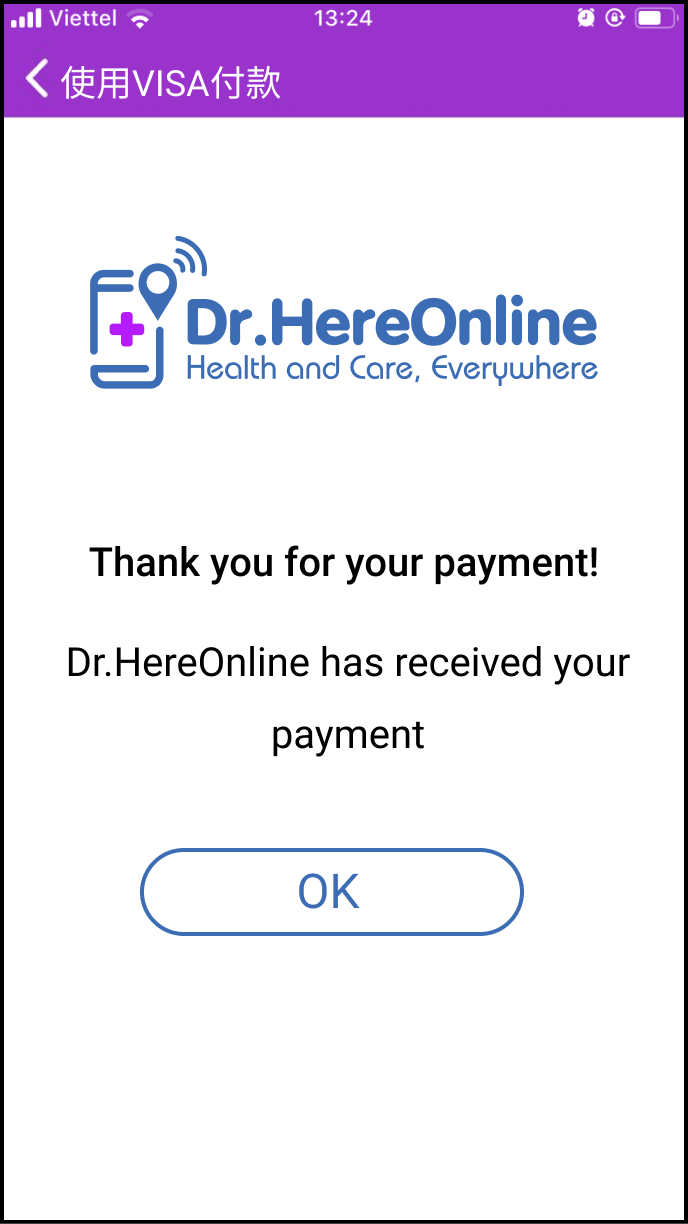Go back using the header arrow
The width and height of the screenshot is (688, 1224).
pos(37,80)
